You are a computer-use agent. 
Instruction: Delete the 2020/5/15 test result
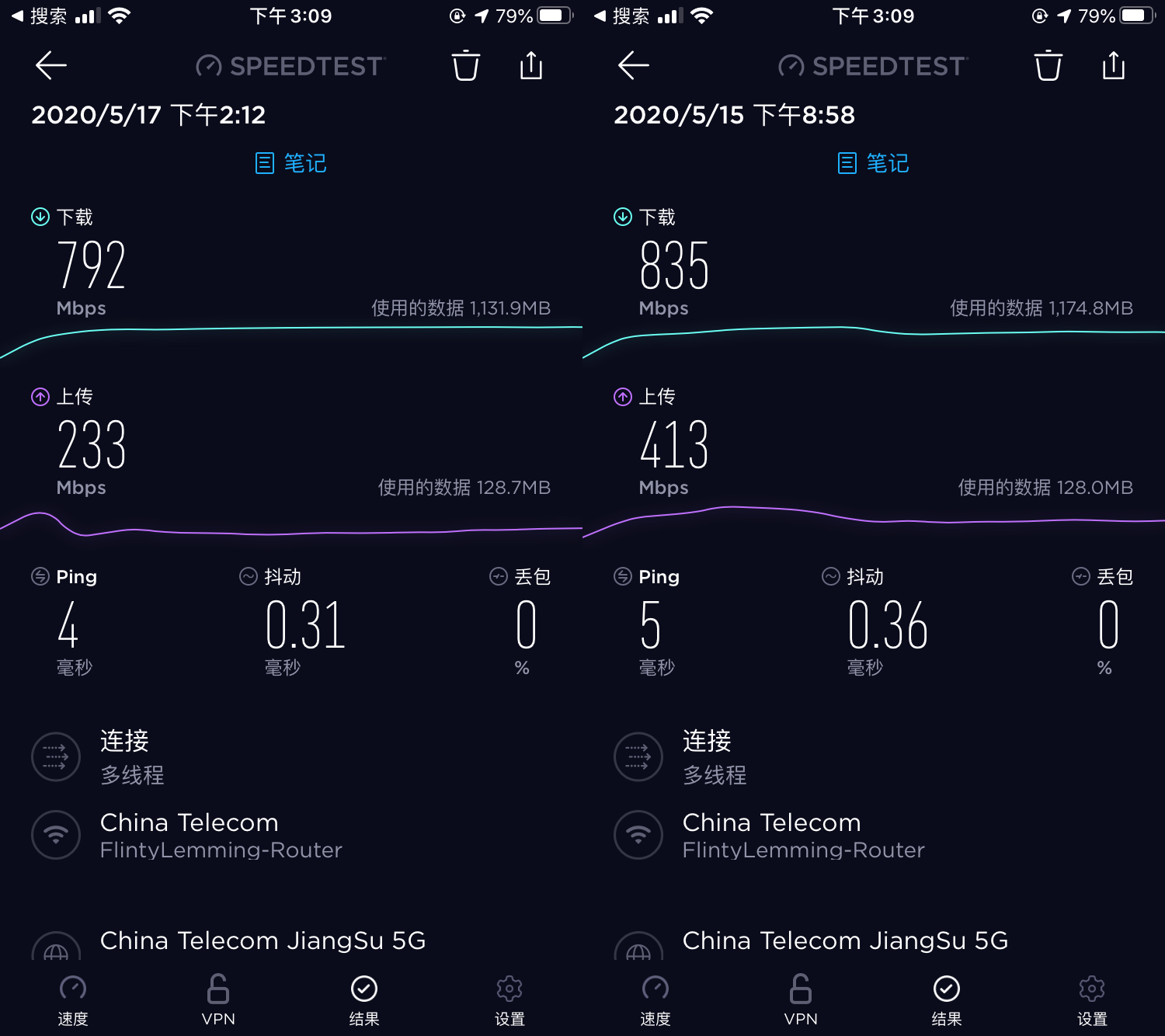1048,66
